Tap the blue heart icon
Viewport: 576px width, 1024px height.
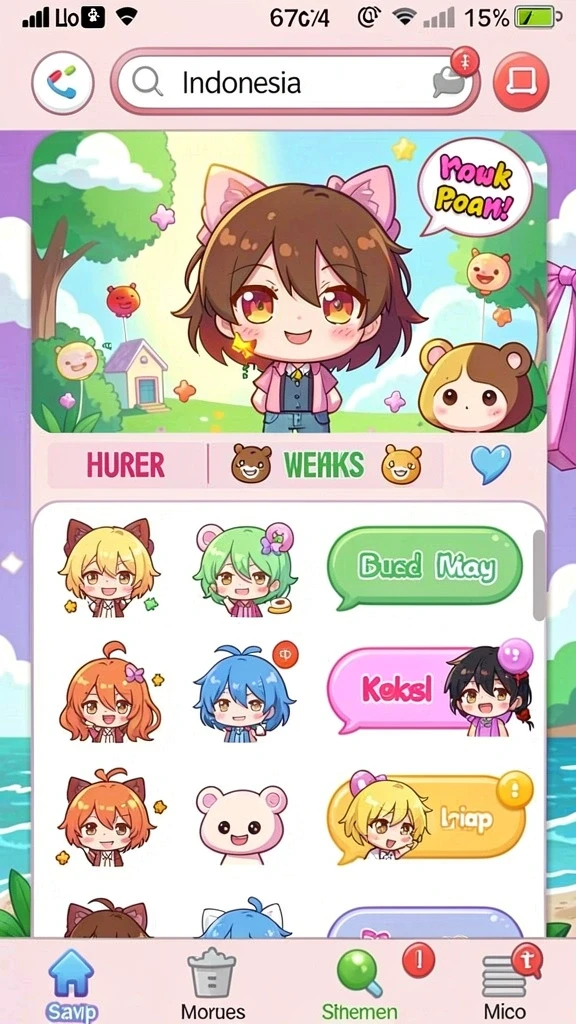(x=491, y=464)
